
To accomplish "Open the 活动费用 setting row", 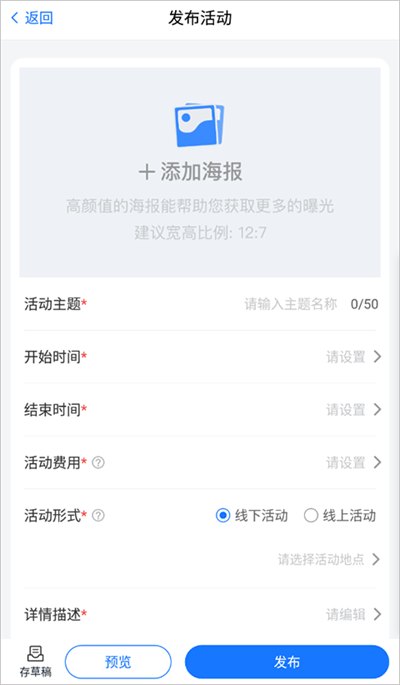I will tap(200, 462).
